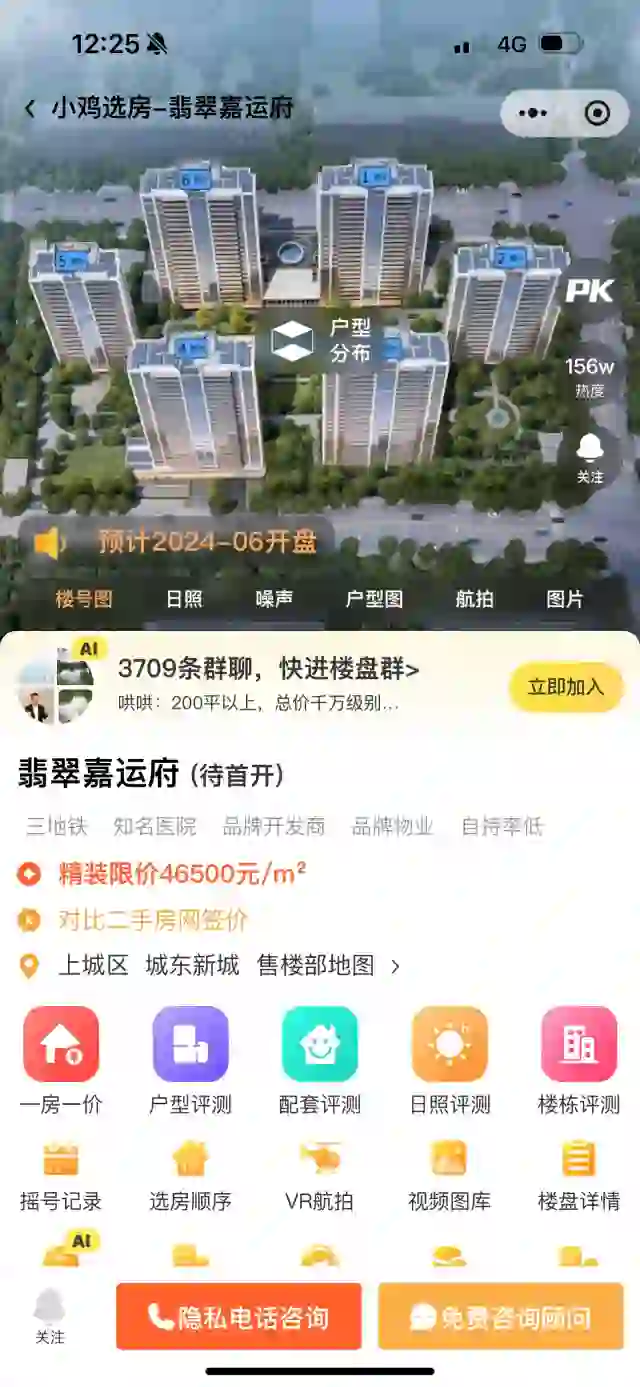Tap 隐私电话咨询 to call privately
Viewport: 640px width, 1387px height.
239,1317
